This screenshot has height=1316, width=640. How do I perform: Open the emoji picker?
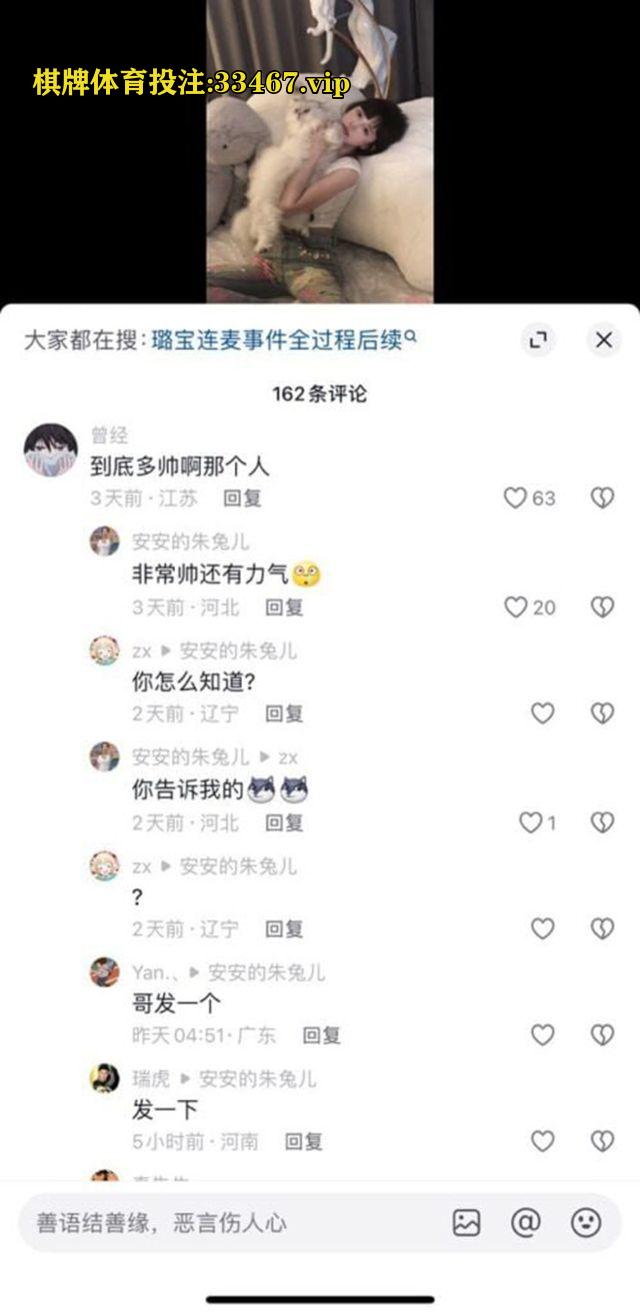pyautogui.click(x=586, y=1223)
